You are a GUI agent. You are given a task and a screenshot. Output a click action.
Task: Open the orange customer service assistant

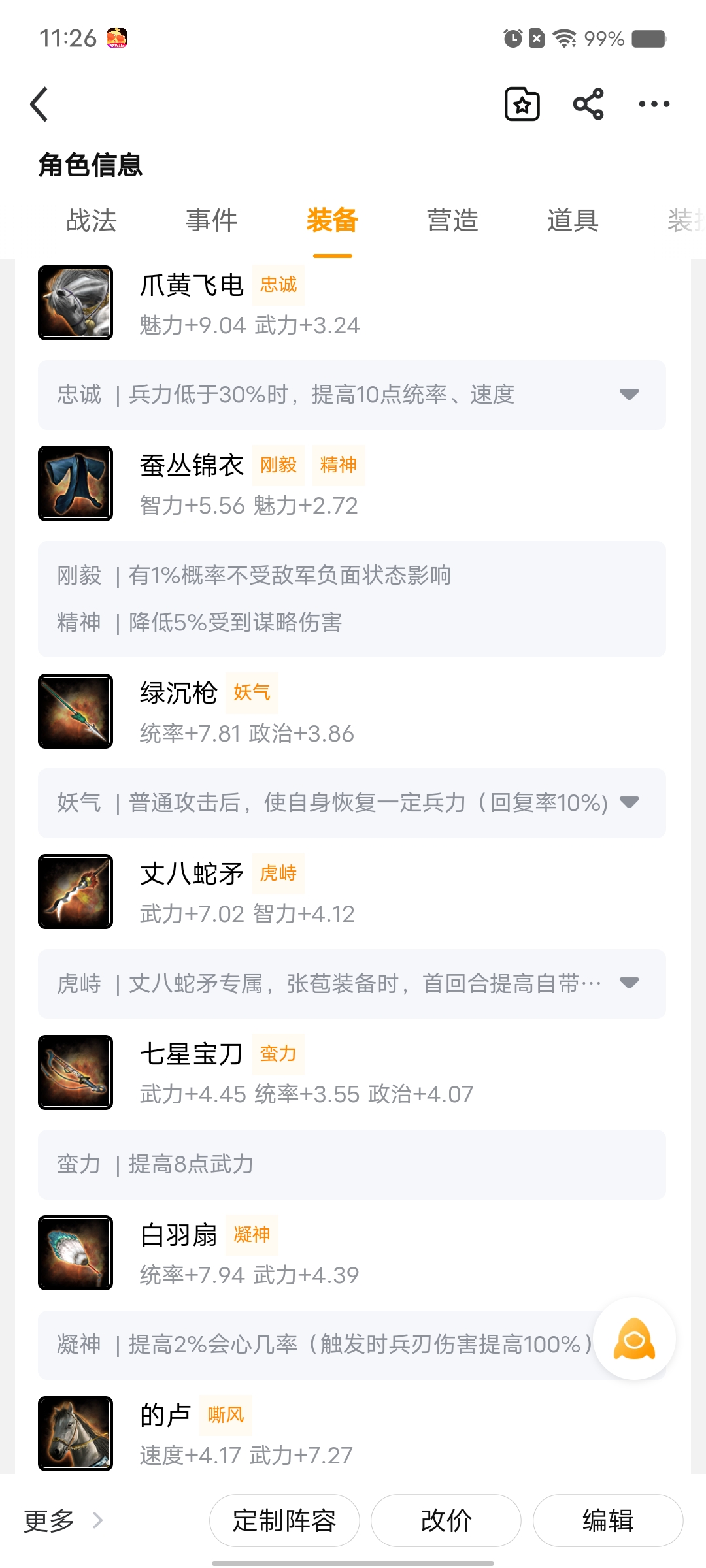click(x=634, y=1339)
